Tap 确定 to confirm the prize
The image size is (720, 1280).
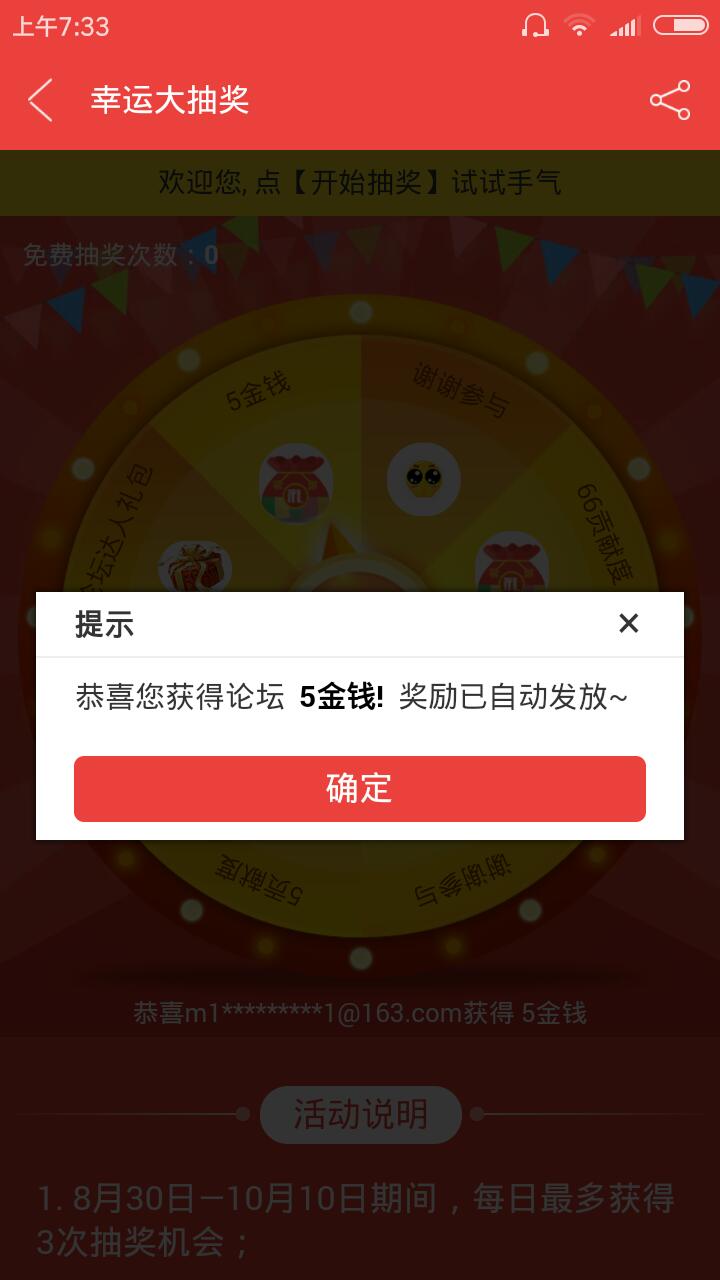tap(360, 789)
